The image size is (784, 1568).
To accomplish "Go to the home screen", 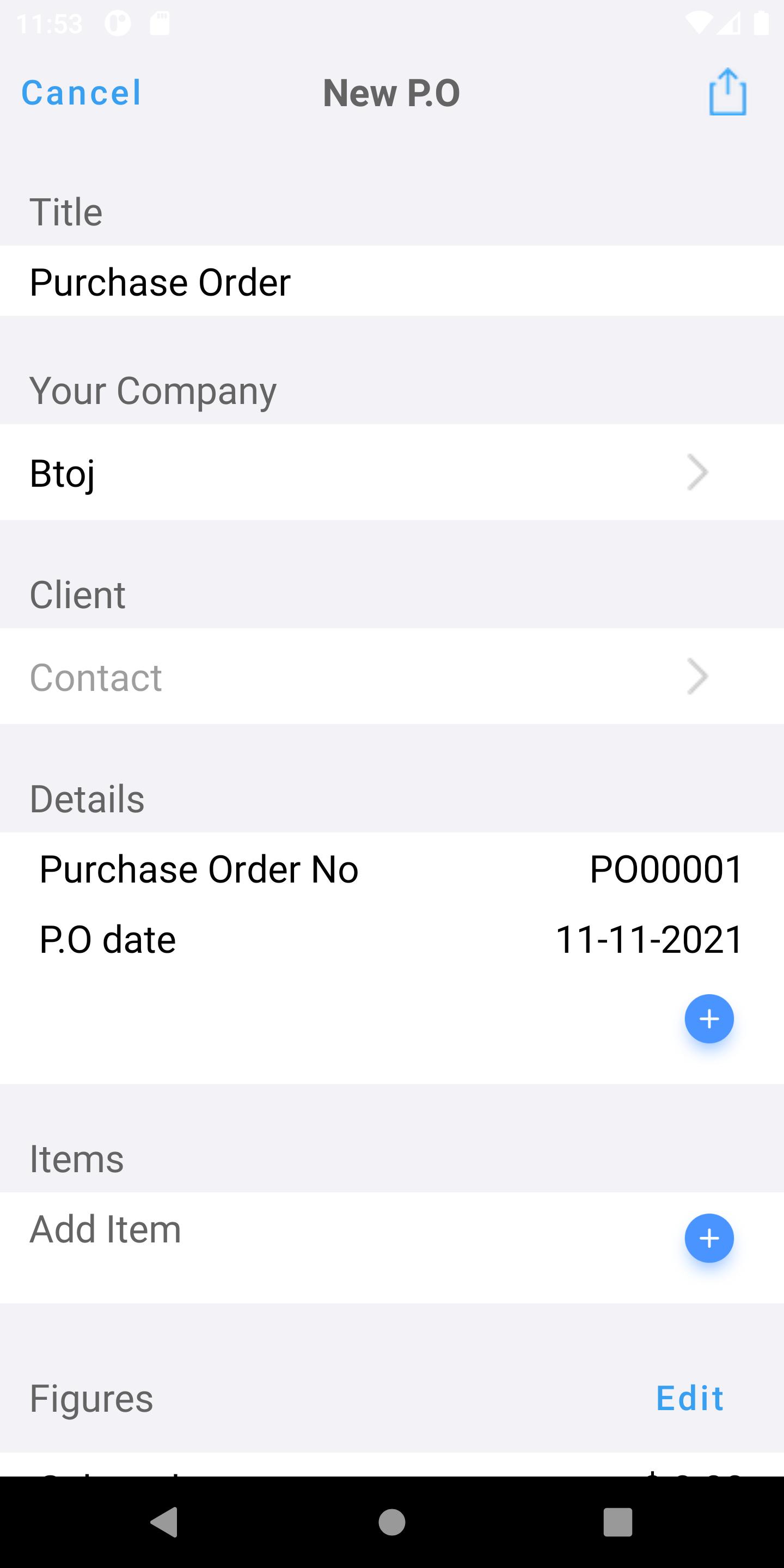I will coord(391,1522).
